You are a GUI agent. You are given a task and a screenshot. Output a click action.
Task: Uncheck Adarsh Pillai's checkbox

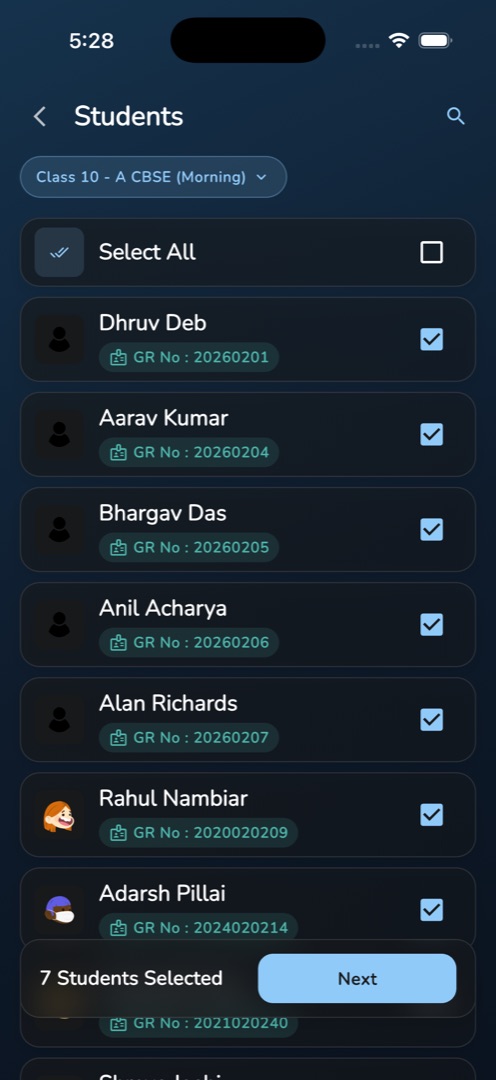[431, 910]
